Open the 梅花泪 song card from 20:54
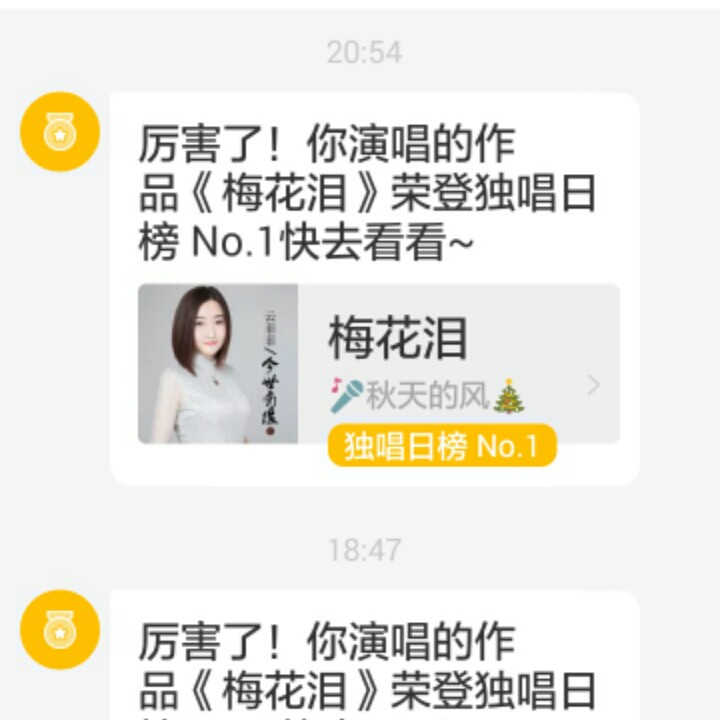This screenshot has height=720, width=720. click(x=378, y=364)
